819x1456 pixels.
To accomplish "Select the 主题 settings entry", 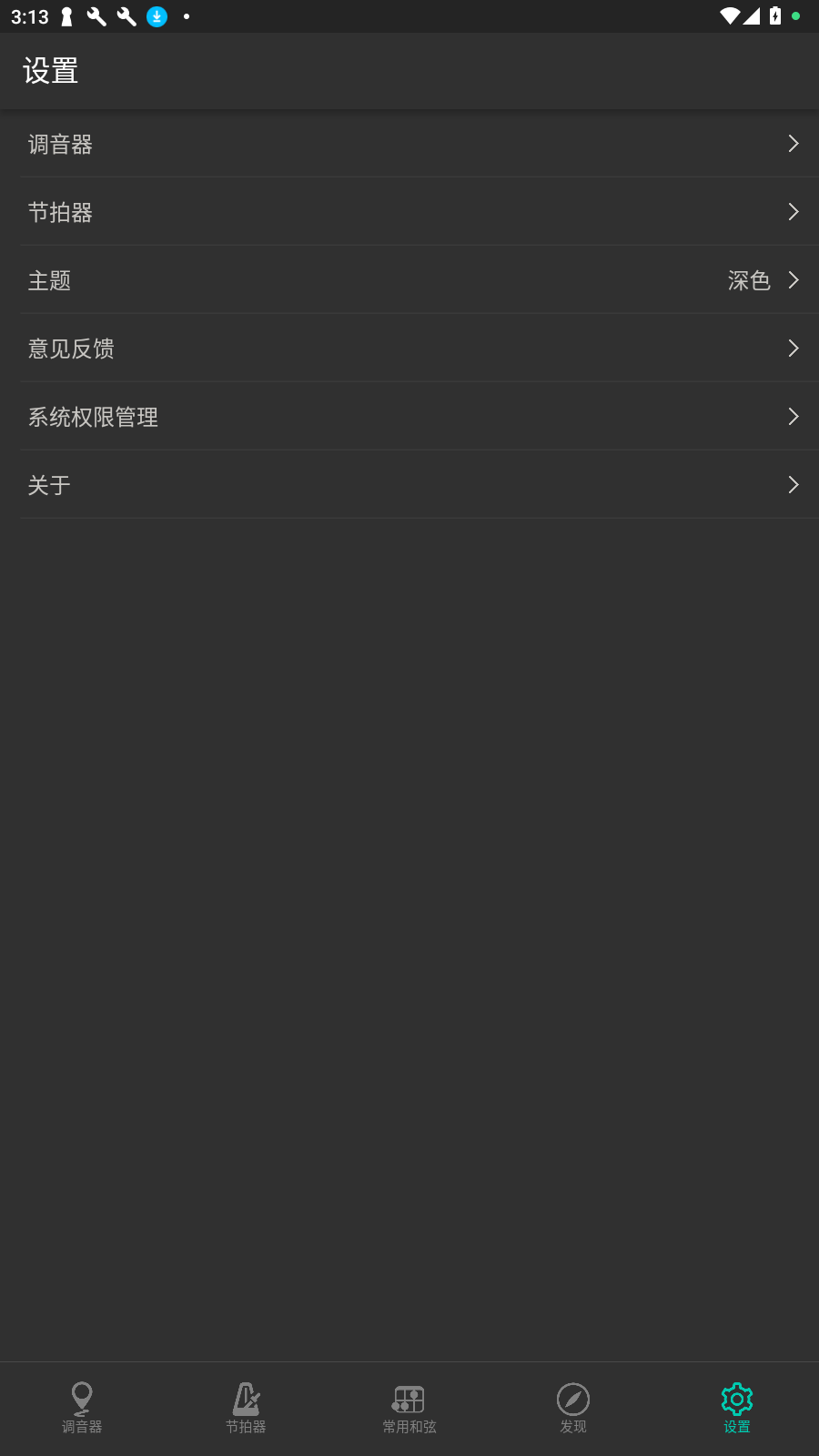I will [x=409, y=280].
